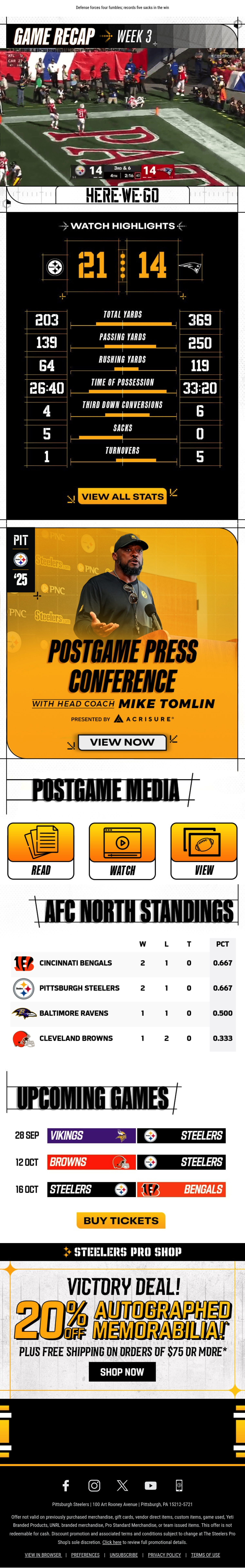Open postgame press conference with View Now
Image resolution: width=245 pixels, height=1568 pixels.
click(122, 742)
